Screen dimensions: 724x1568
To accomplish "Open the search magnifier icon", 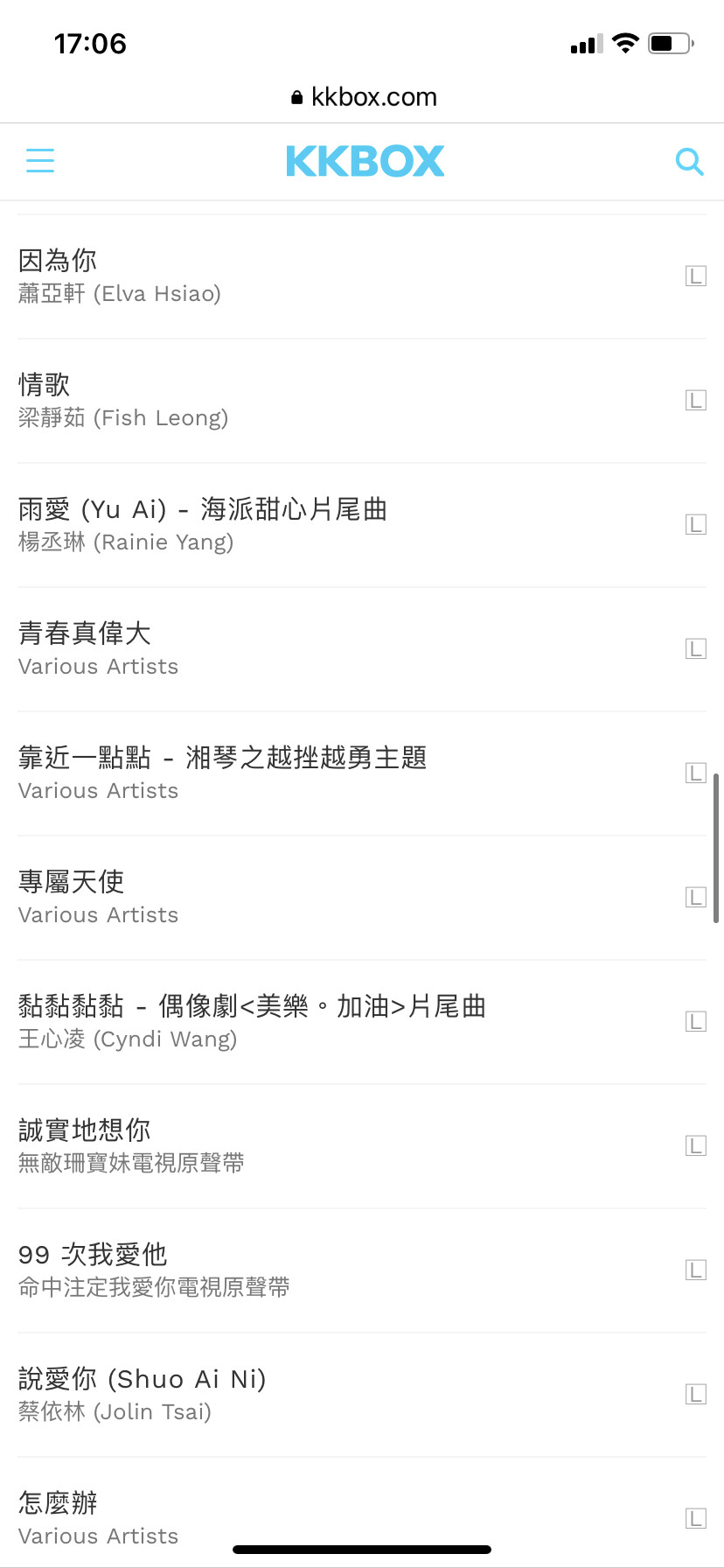I will pos(689,161).
